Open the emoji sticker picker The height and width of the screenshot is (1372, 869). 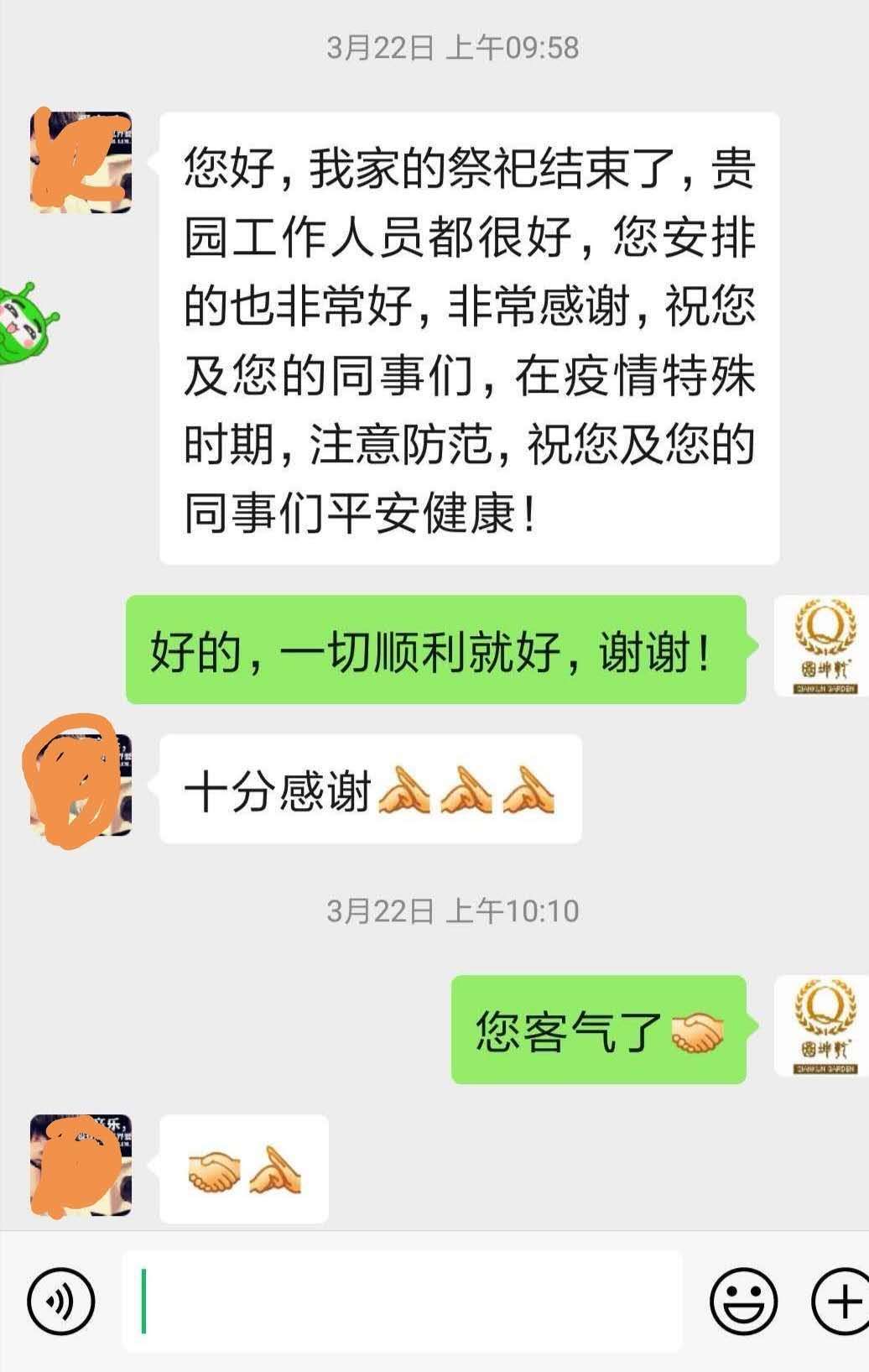[743, 1302]
